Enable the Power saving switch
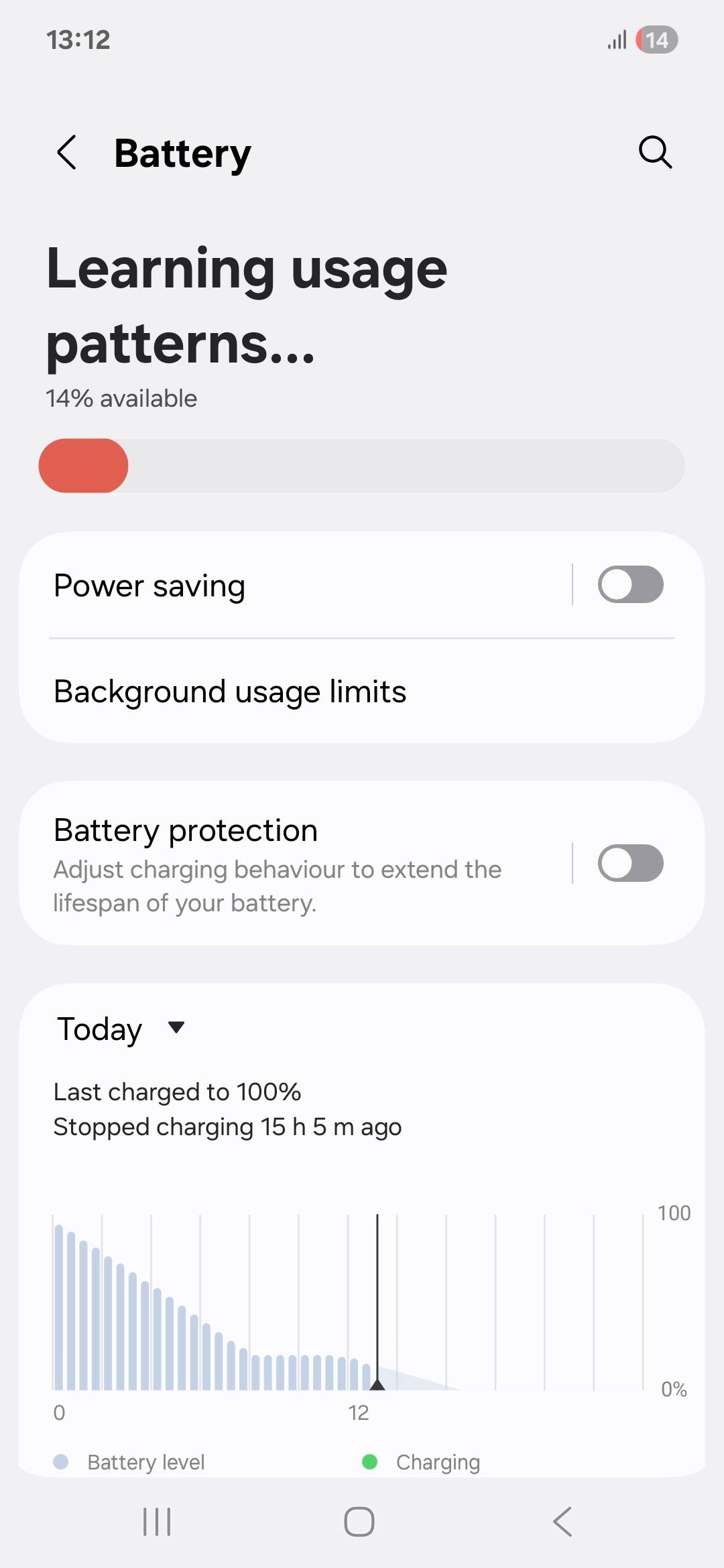The image size is (724, 1568). coord(630,584)
